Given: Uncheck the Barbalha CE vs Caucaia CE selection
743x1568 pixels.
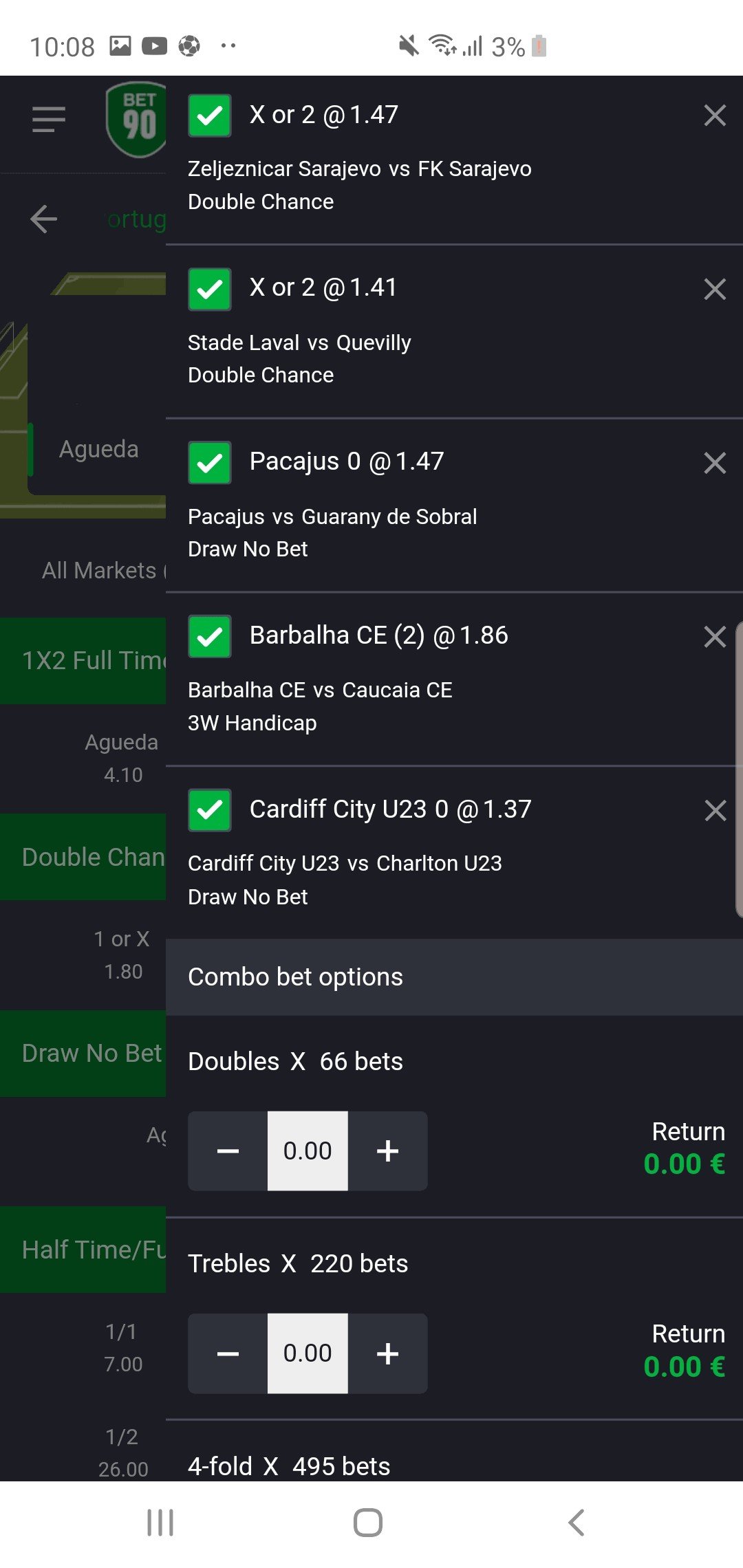Looking at the screenshot, I should click(210, 637).
